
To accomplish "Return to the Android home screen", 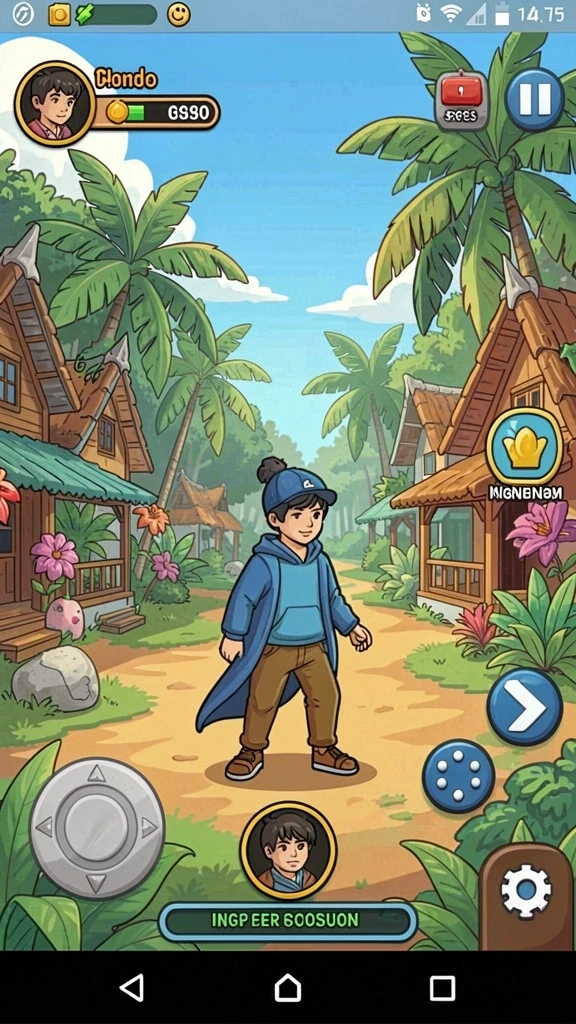I will [x=288, y=988].
